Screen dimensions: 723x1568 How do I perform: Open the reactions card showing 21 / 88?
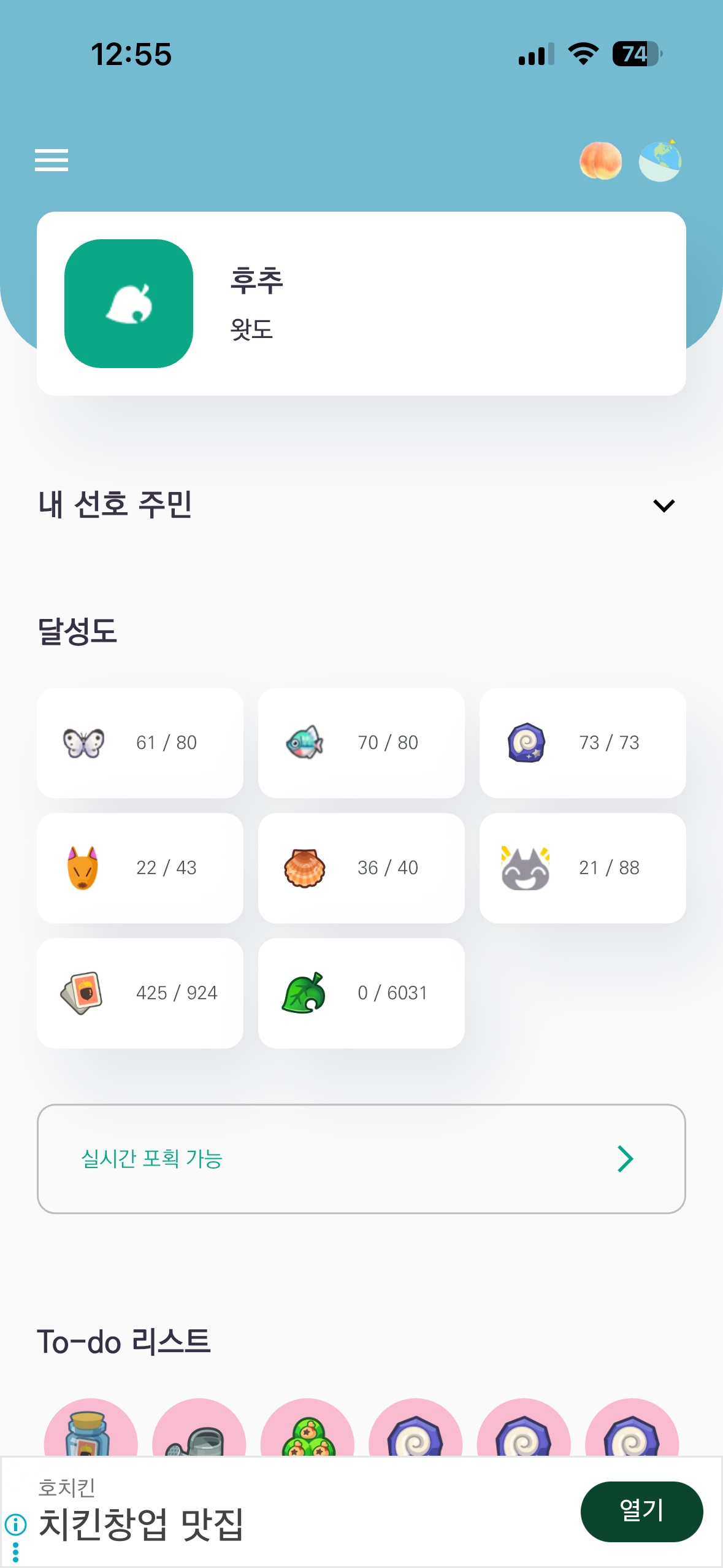(x=583, y=868)
